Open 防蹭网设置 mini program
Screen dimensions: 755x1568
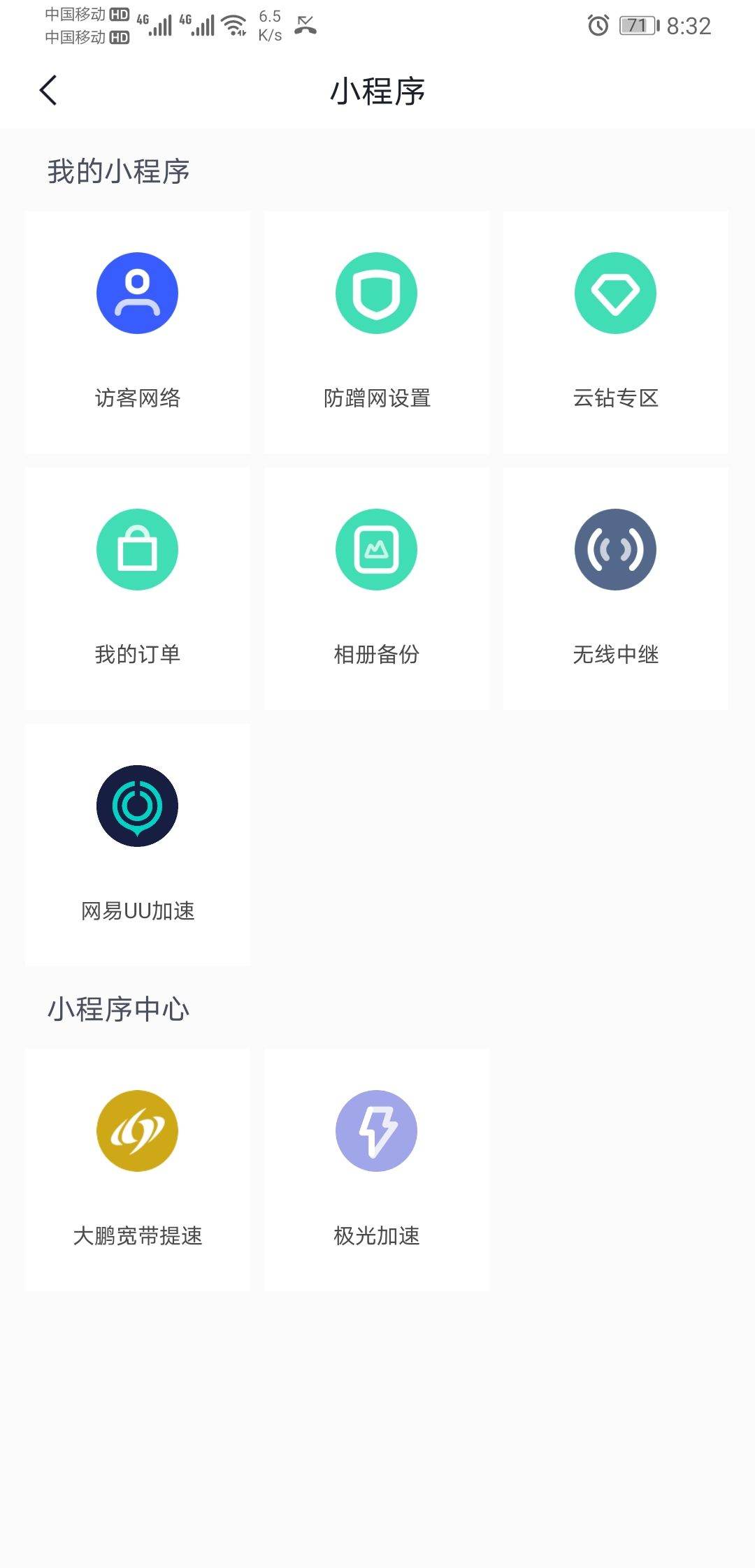pyautogui.click(x=377, y=333)
